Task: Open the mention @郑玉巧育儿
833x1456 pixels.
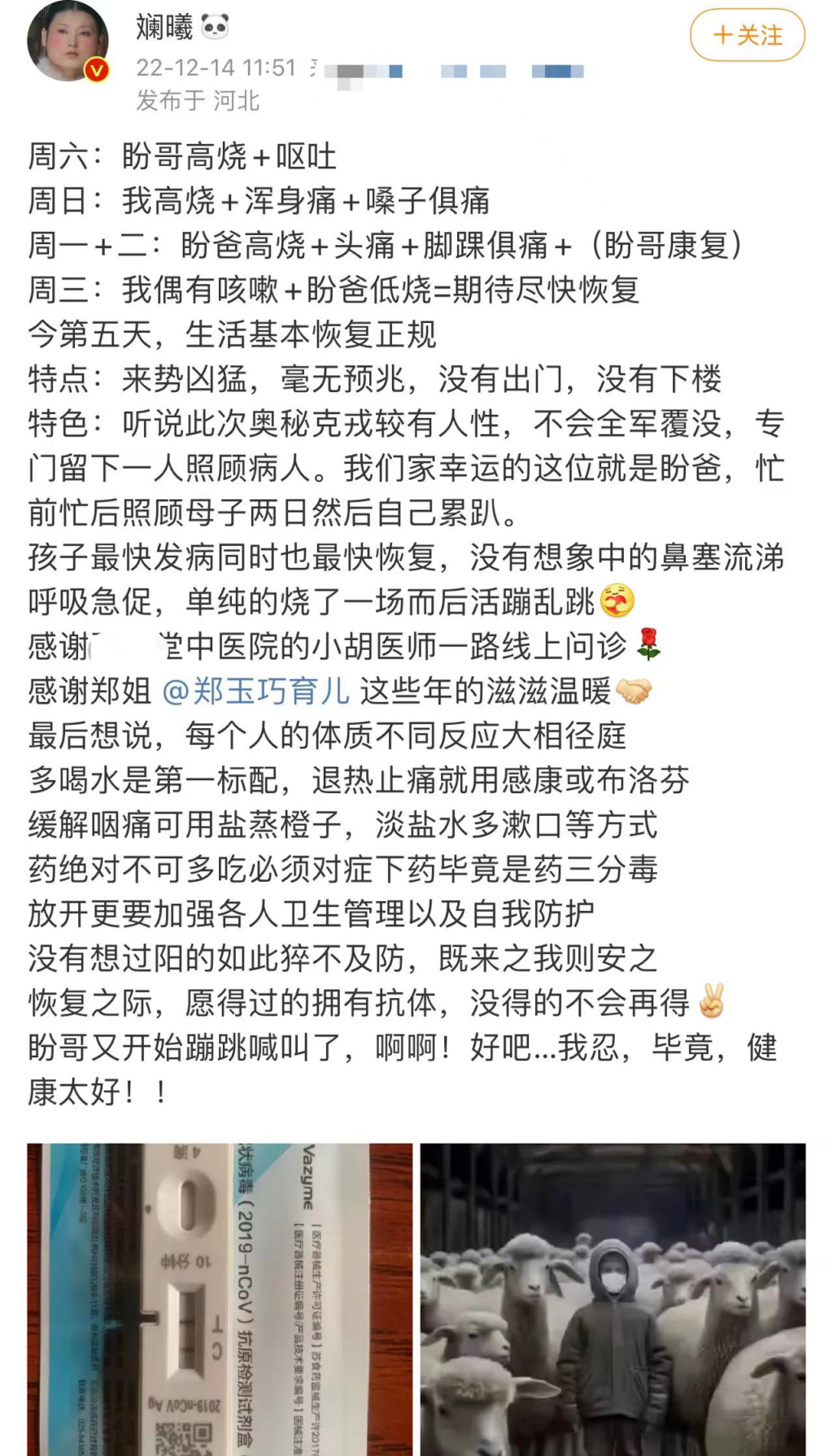Action: point(256,691)
